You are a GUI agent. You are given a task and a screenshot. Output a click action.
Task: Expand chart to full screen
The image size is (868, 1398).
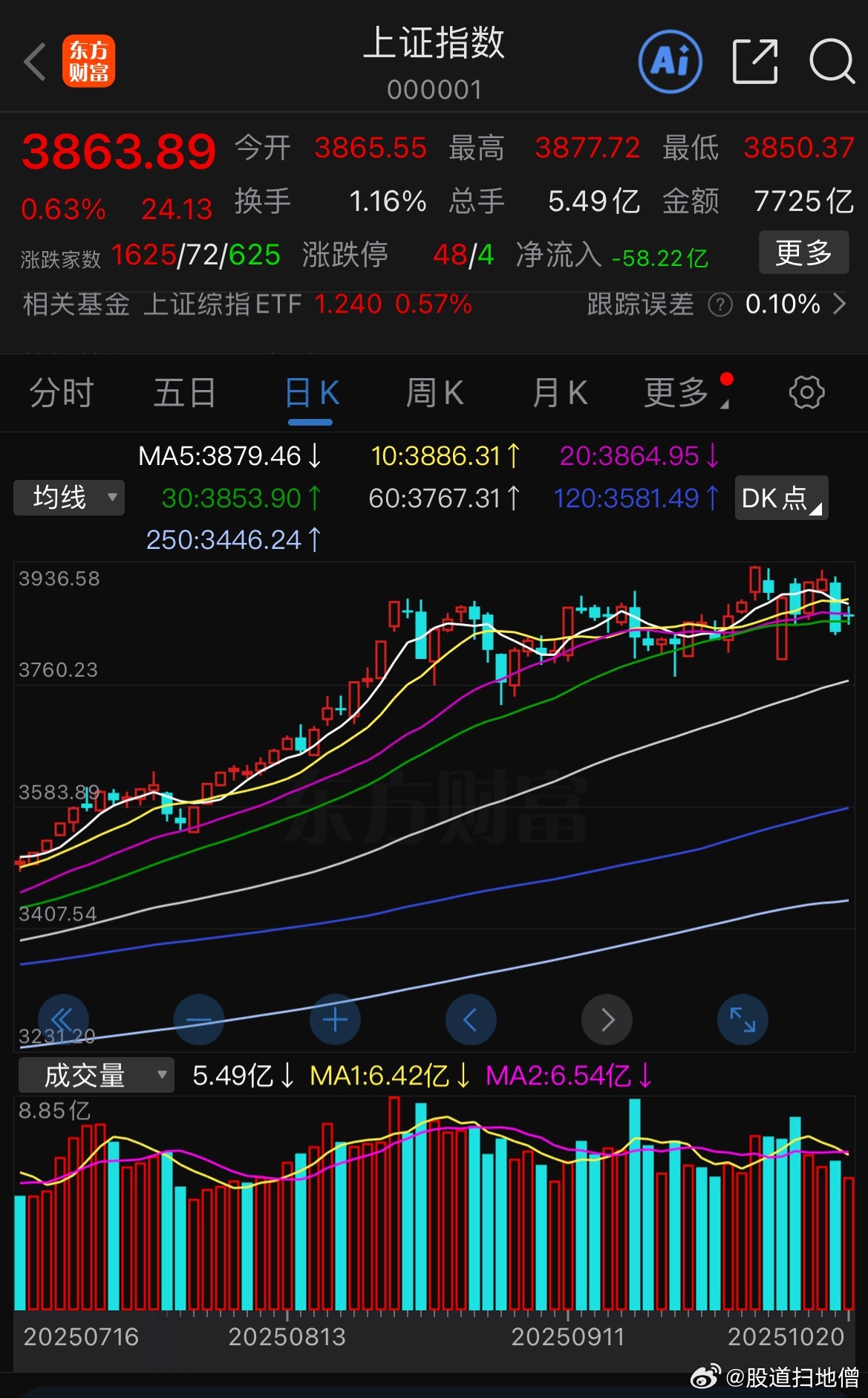[x=743, y=1020]
